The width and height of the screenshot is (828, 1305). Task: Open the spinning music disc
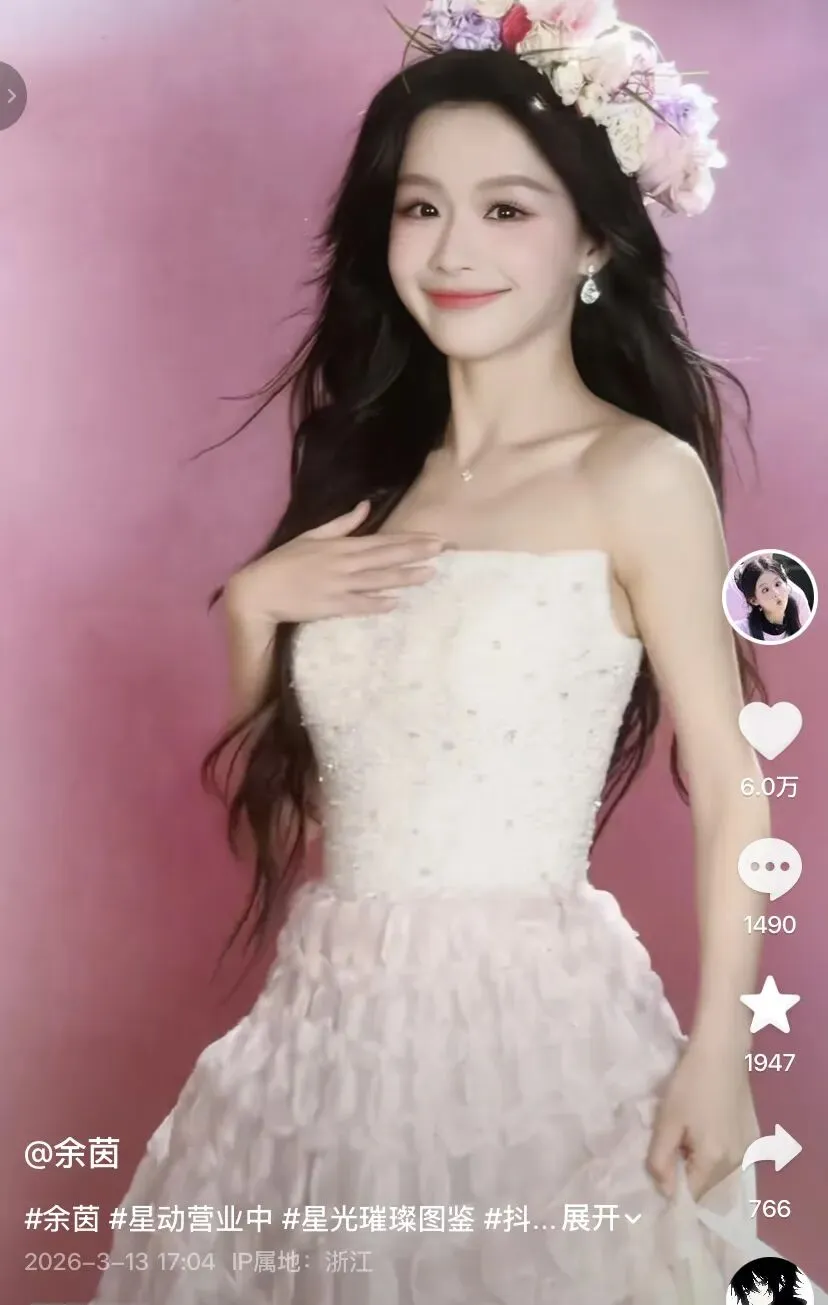(771, 1282)
